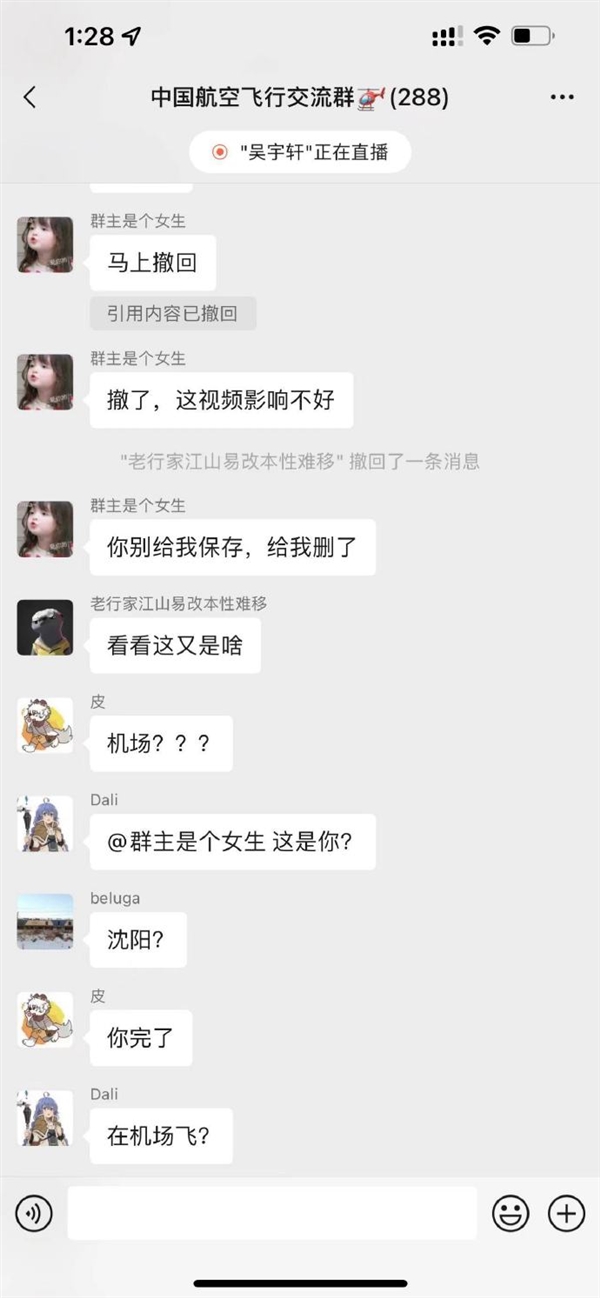The width and height of the screenshot is (600, 1298).
Task: Join the "吴宇轩"正在直播 live stream banner
Action: 300,153
